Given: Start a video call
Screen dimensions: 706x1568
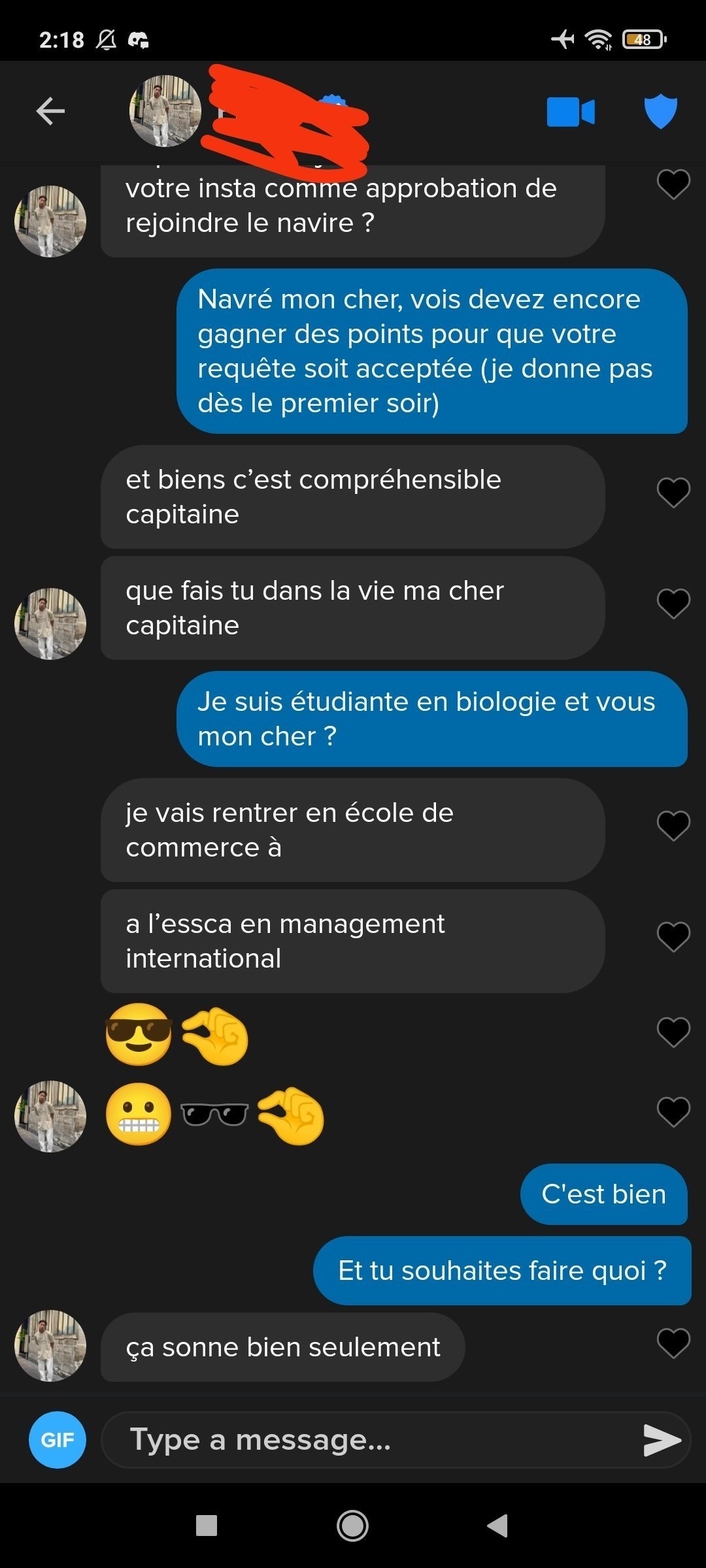Looking at the screenshot, I should click(x=570, y=112).
